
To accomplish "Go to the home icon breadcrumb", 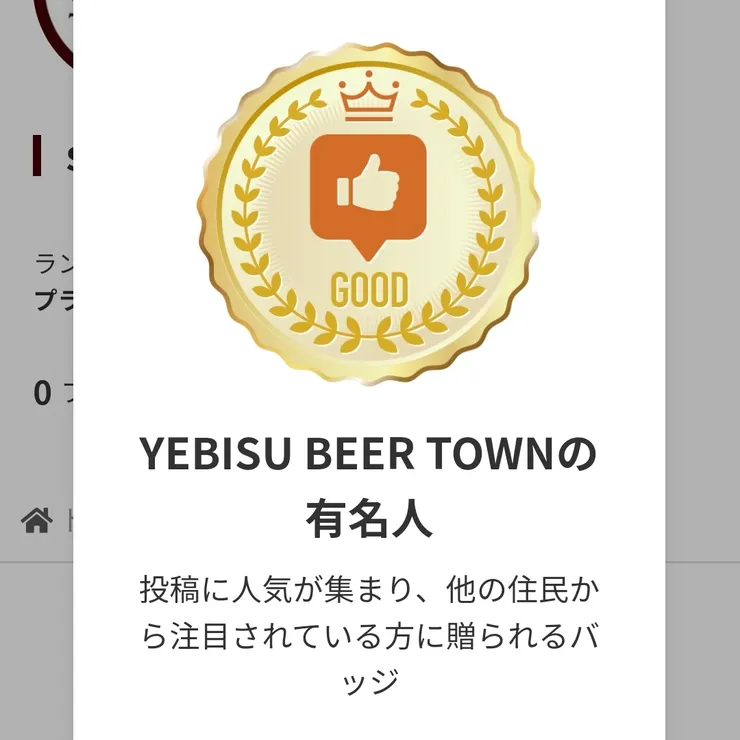I will pos(37,520).
